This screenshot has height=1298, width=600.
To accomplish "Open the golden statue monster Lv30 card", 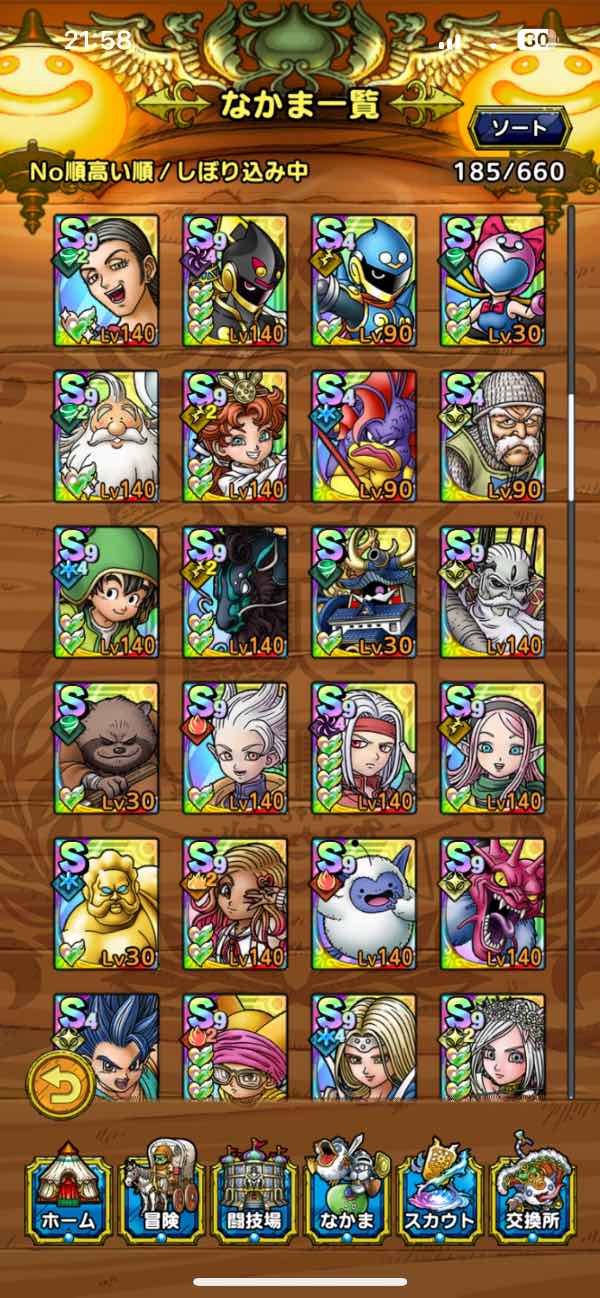I will pyautogui.click(x=107, y=903).
